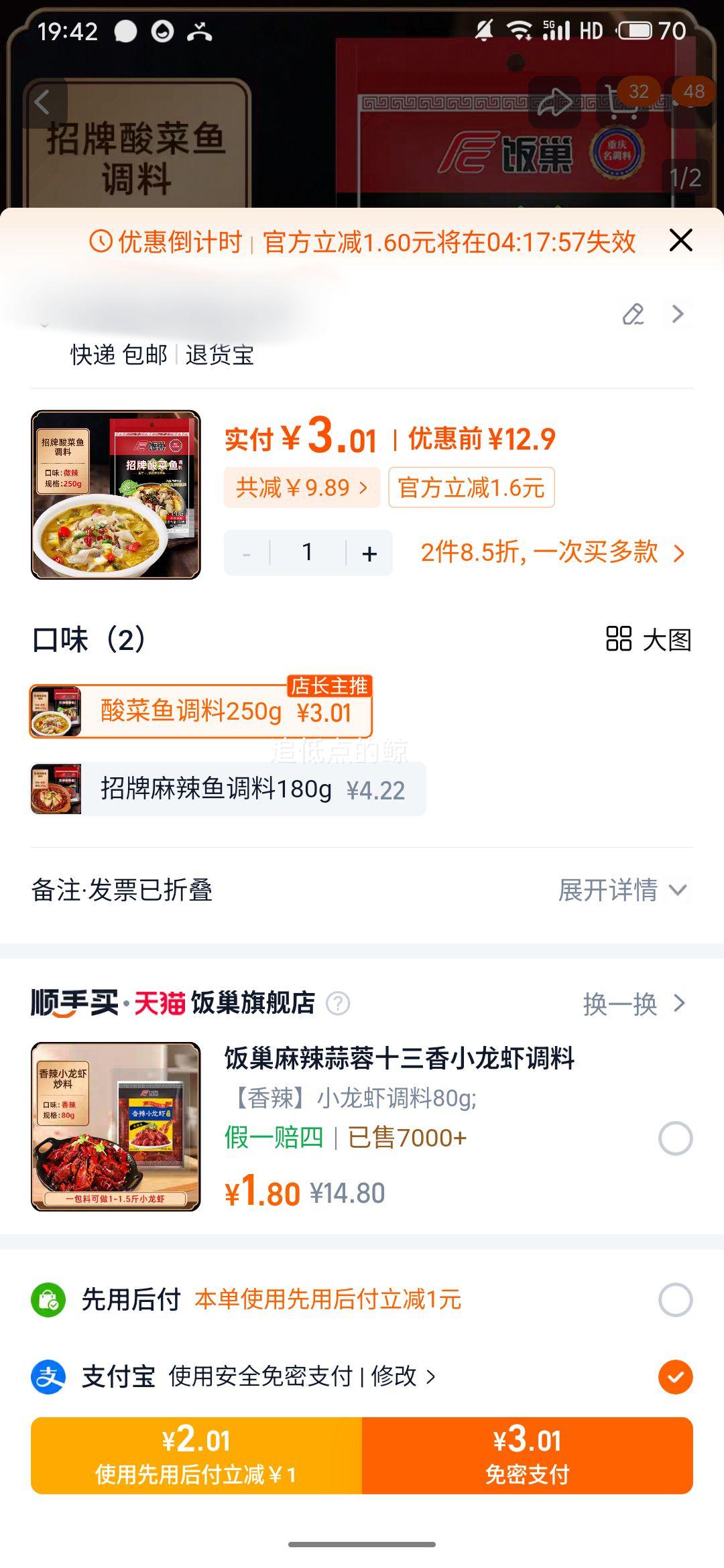
Task: Open the share icon
Action: coord(554,102)
